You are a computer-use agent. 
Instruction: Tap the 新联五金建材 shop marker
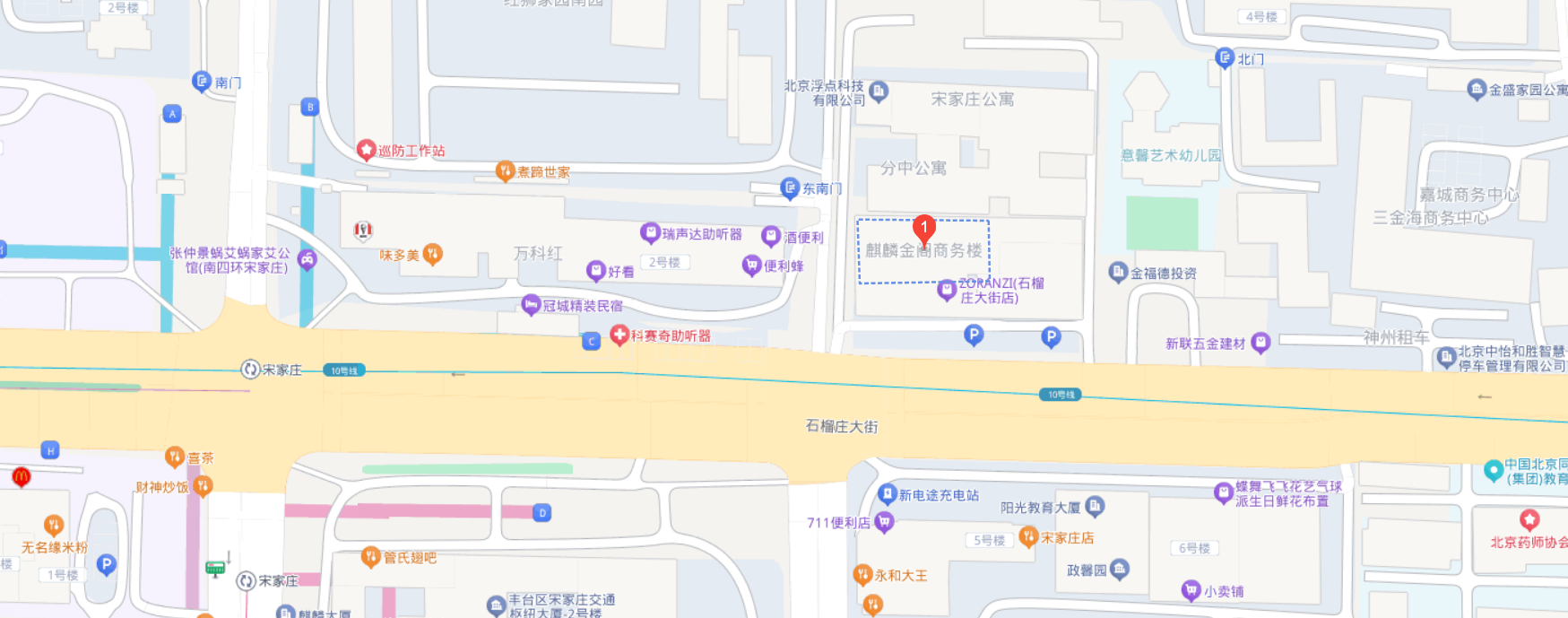(1260, 343)
